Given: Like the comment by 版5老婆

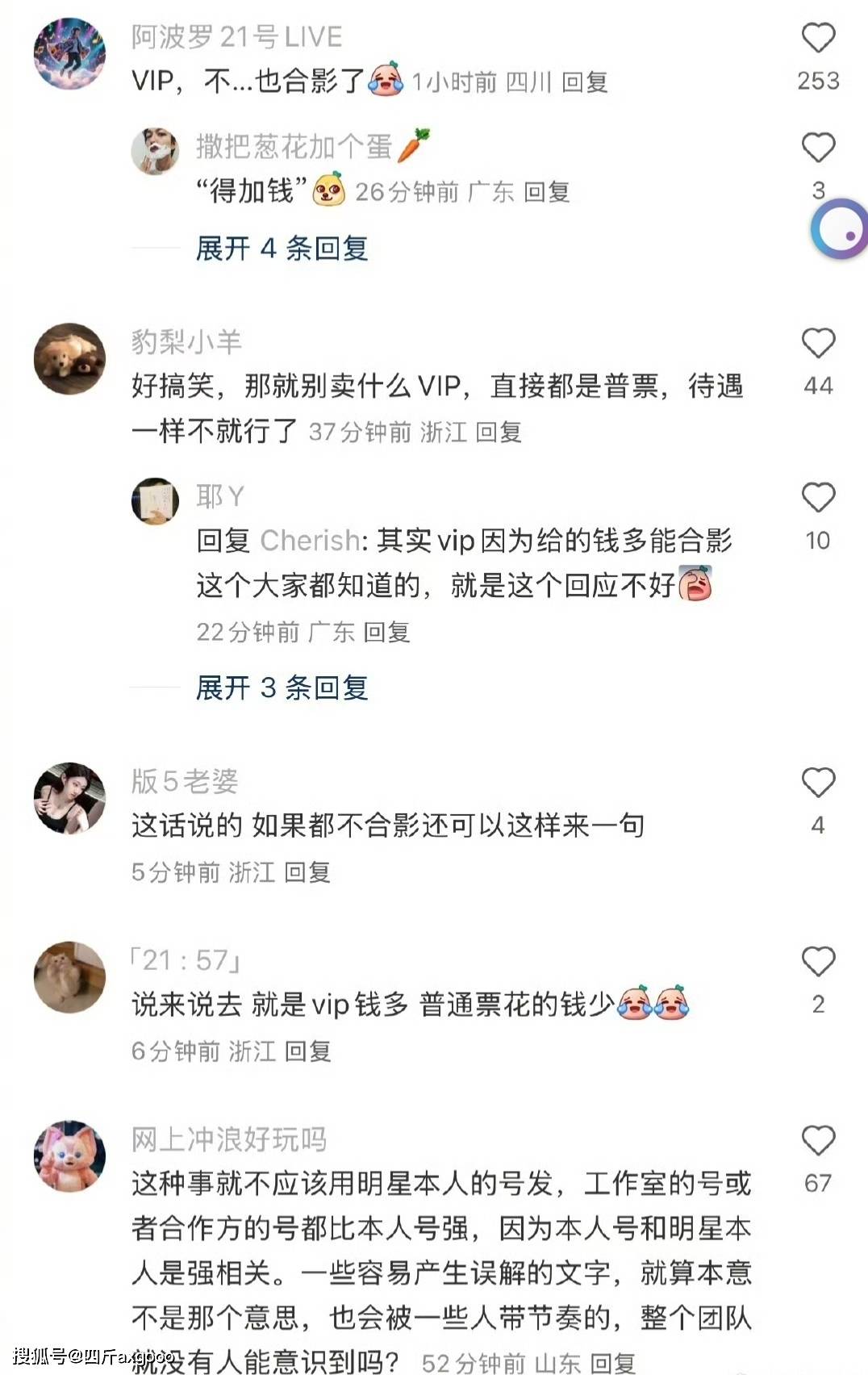Looking at the screenshot, I should (818, 783).
